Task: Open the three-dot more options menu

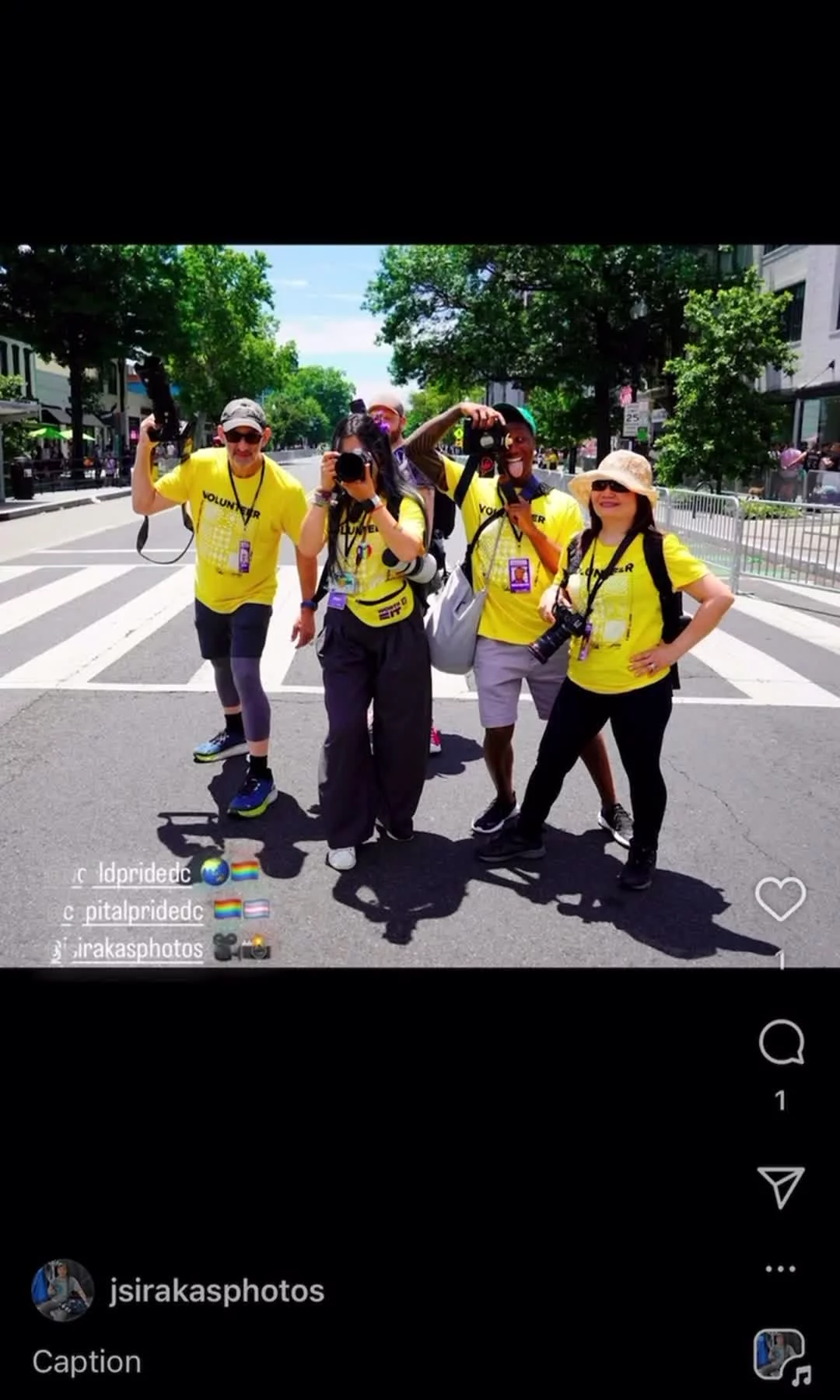Action: 780,1269
